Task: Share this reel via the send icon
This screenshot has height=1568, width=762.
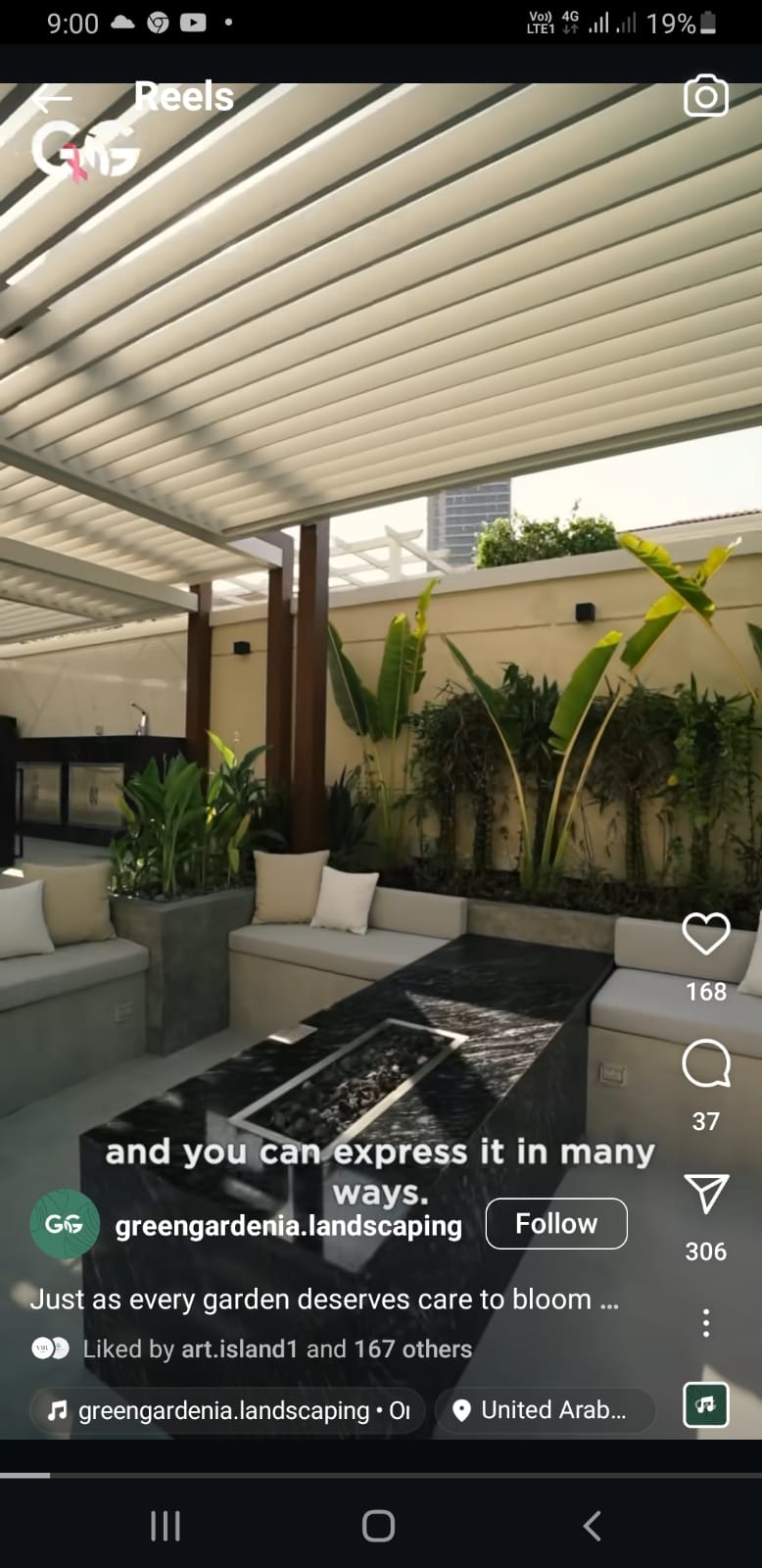Action: point(705,1194)
